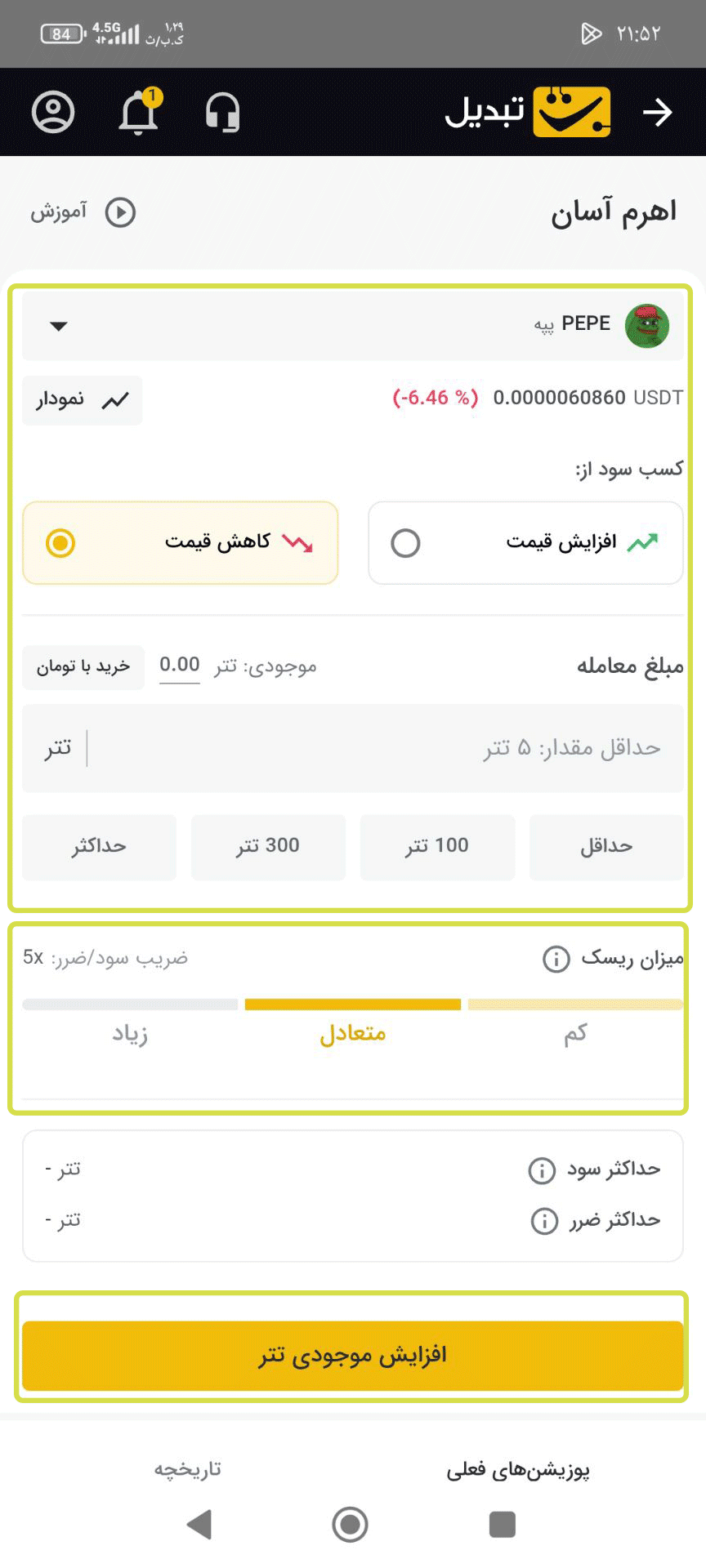Screen dimensions: 706x1568
Task: Watch the آموزش tutorial video
Action: pos(83,212)
